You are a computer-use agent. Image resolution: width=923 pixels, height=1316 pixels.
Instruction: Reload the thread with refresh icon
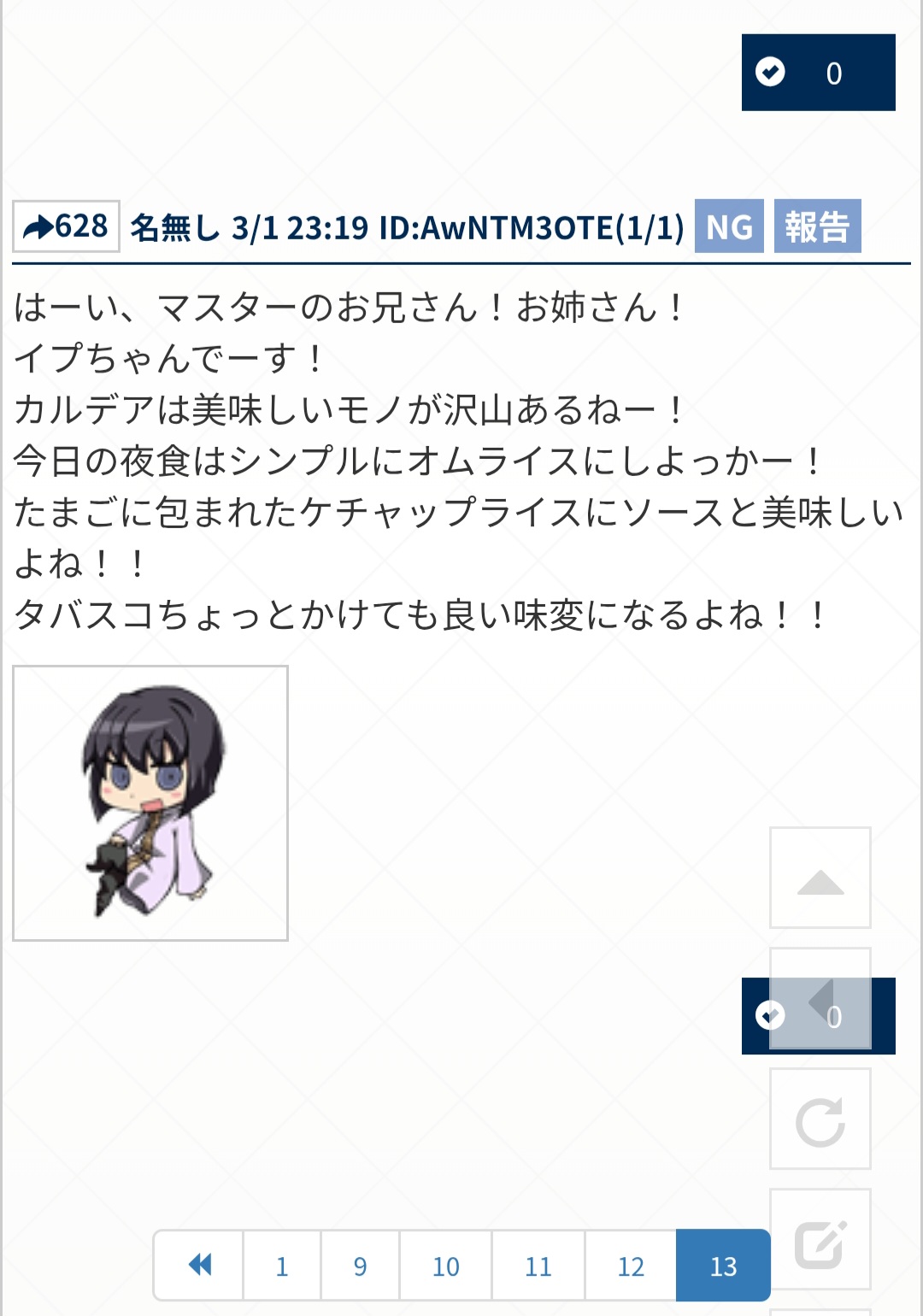(x=820, y=1119)
